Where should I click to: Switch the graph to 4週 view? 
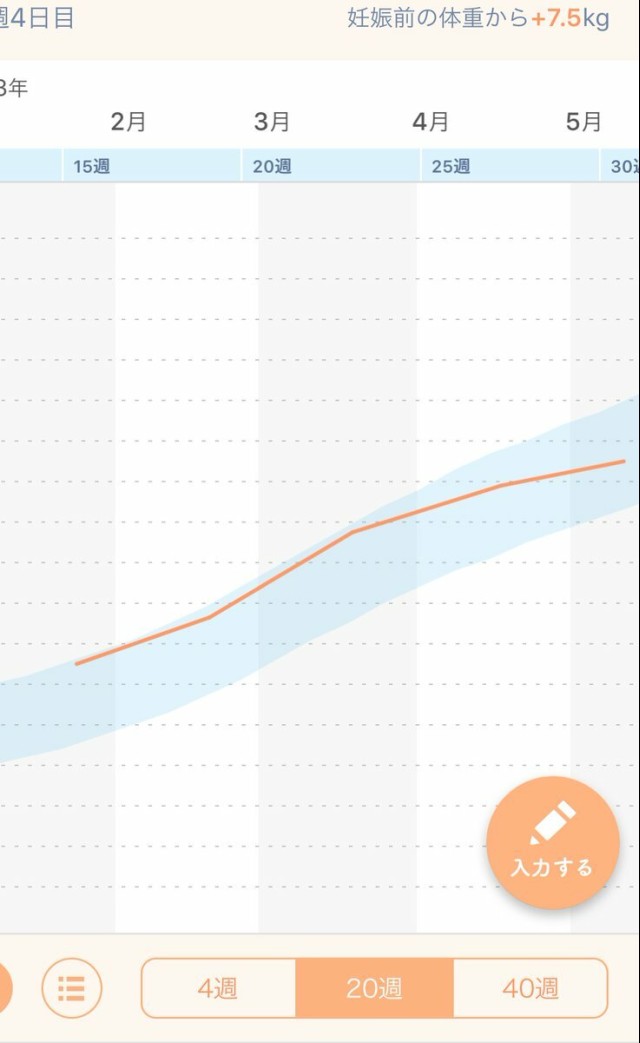point(218,988)
